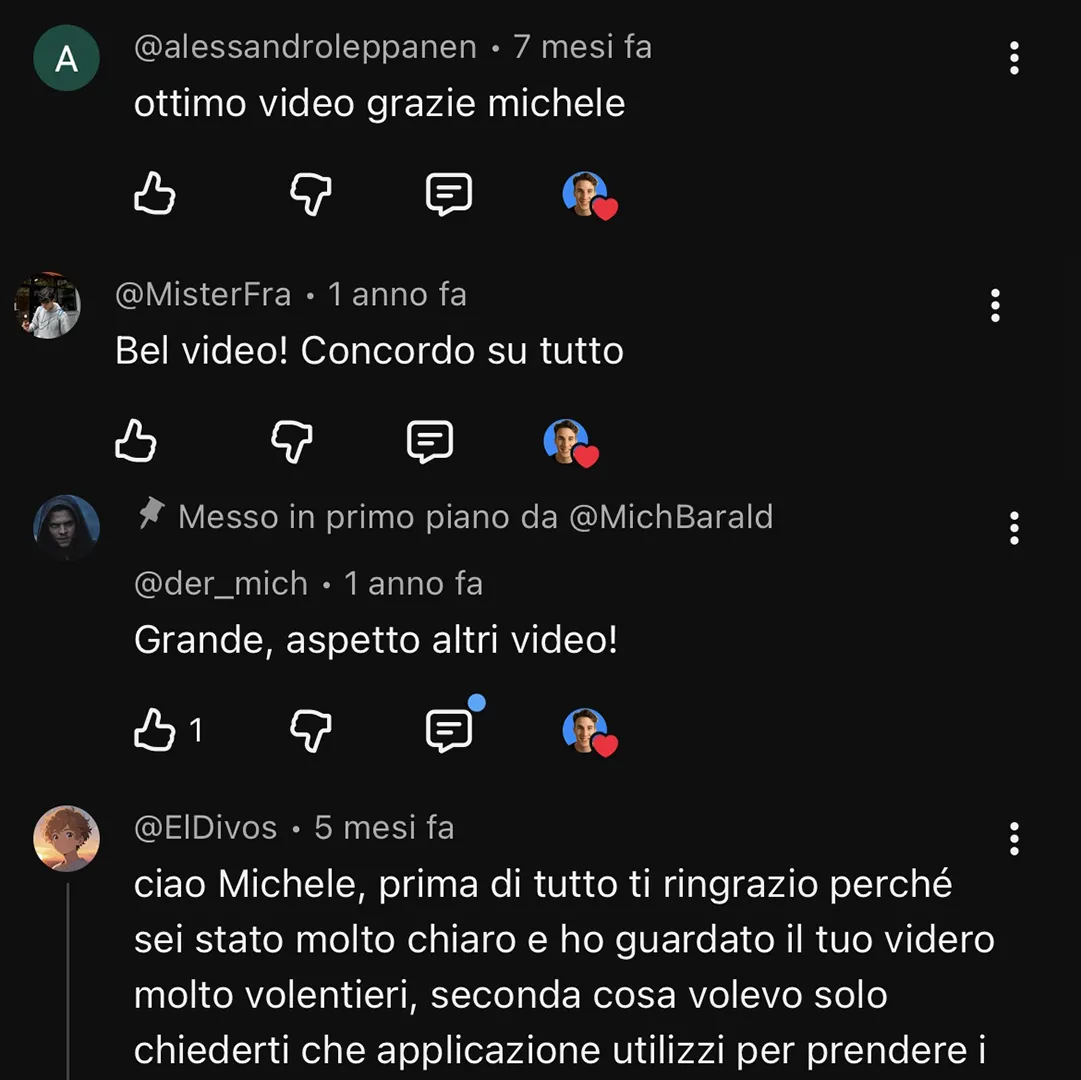Like the pinned comment from @der_mich
The height and width of the screenshot is (1080, 1081).
pos(155,731)
